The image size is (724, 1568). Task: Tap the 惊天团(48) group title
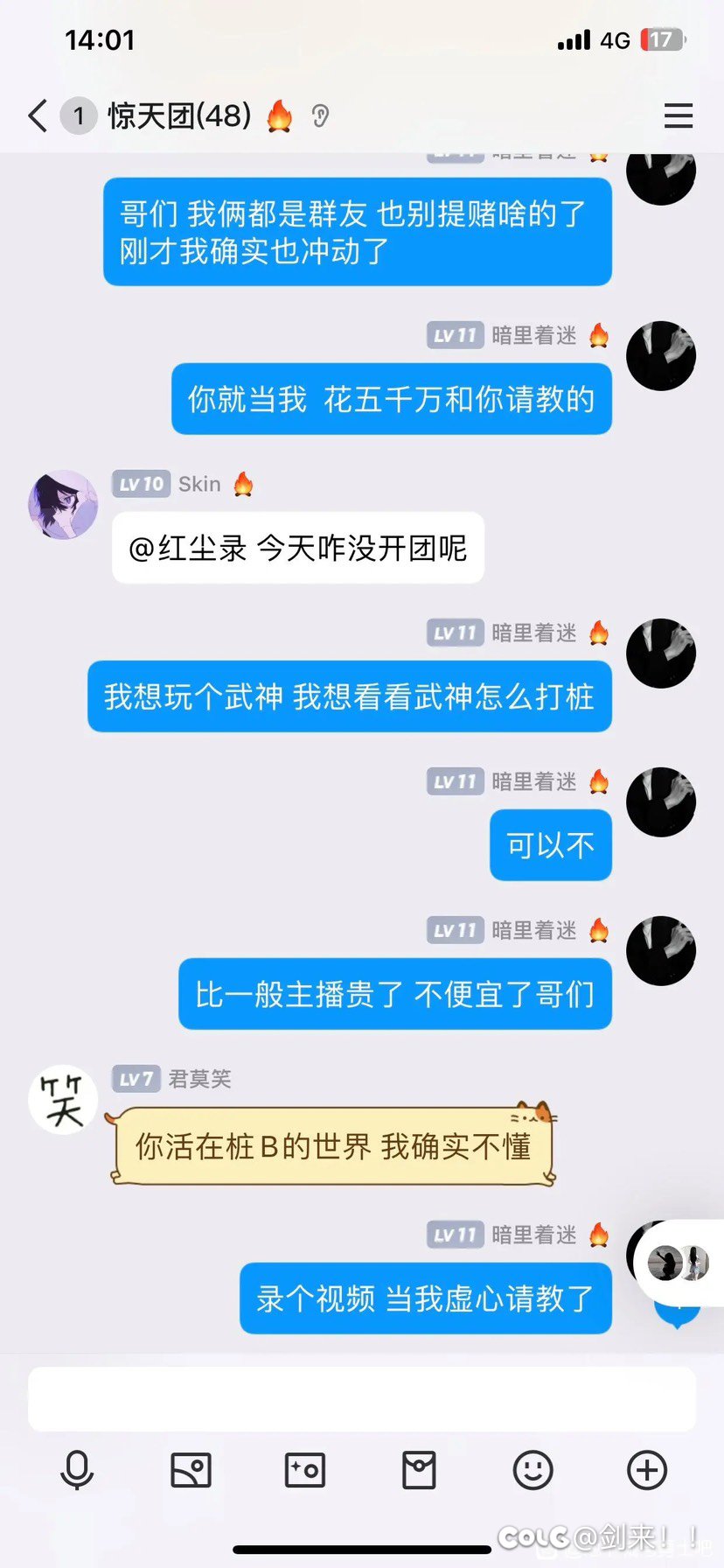click(x=179, y=115)
